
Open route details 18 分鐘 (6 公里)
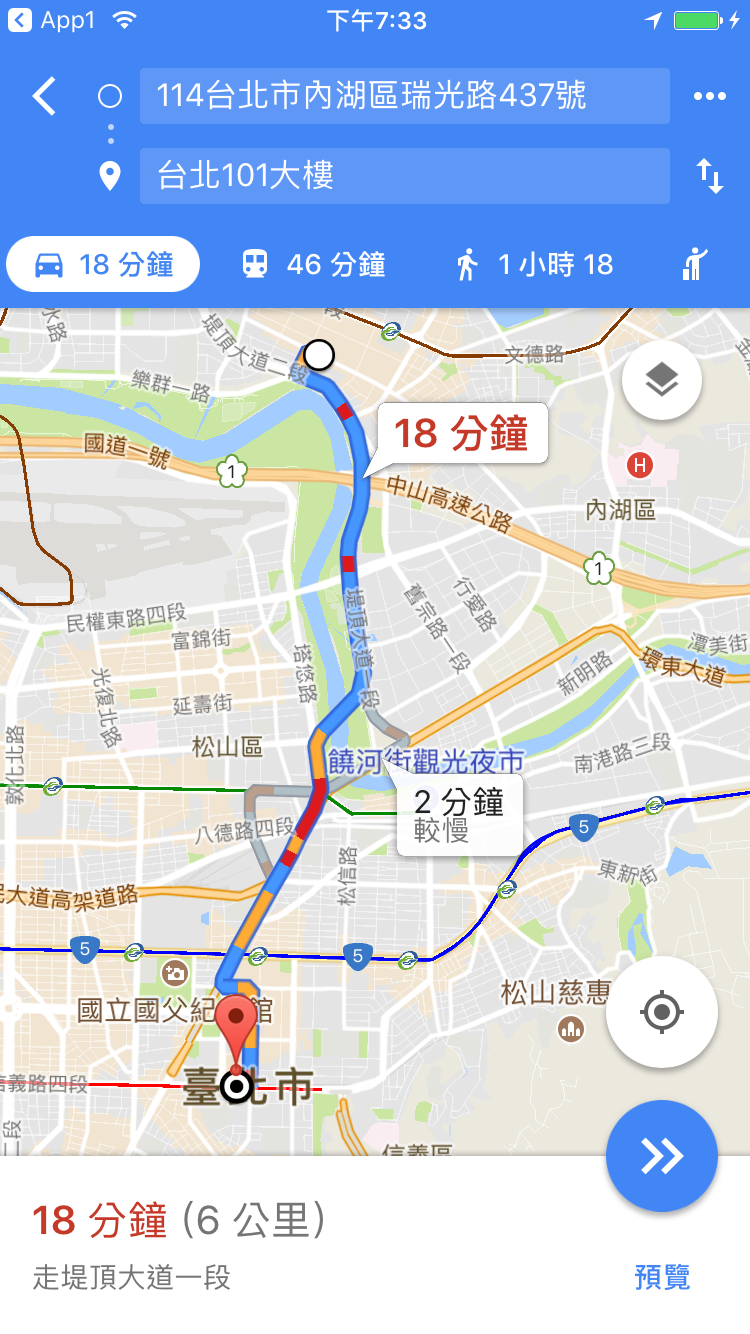coord(180,1221)
